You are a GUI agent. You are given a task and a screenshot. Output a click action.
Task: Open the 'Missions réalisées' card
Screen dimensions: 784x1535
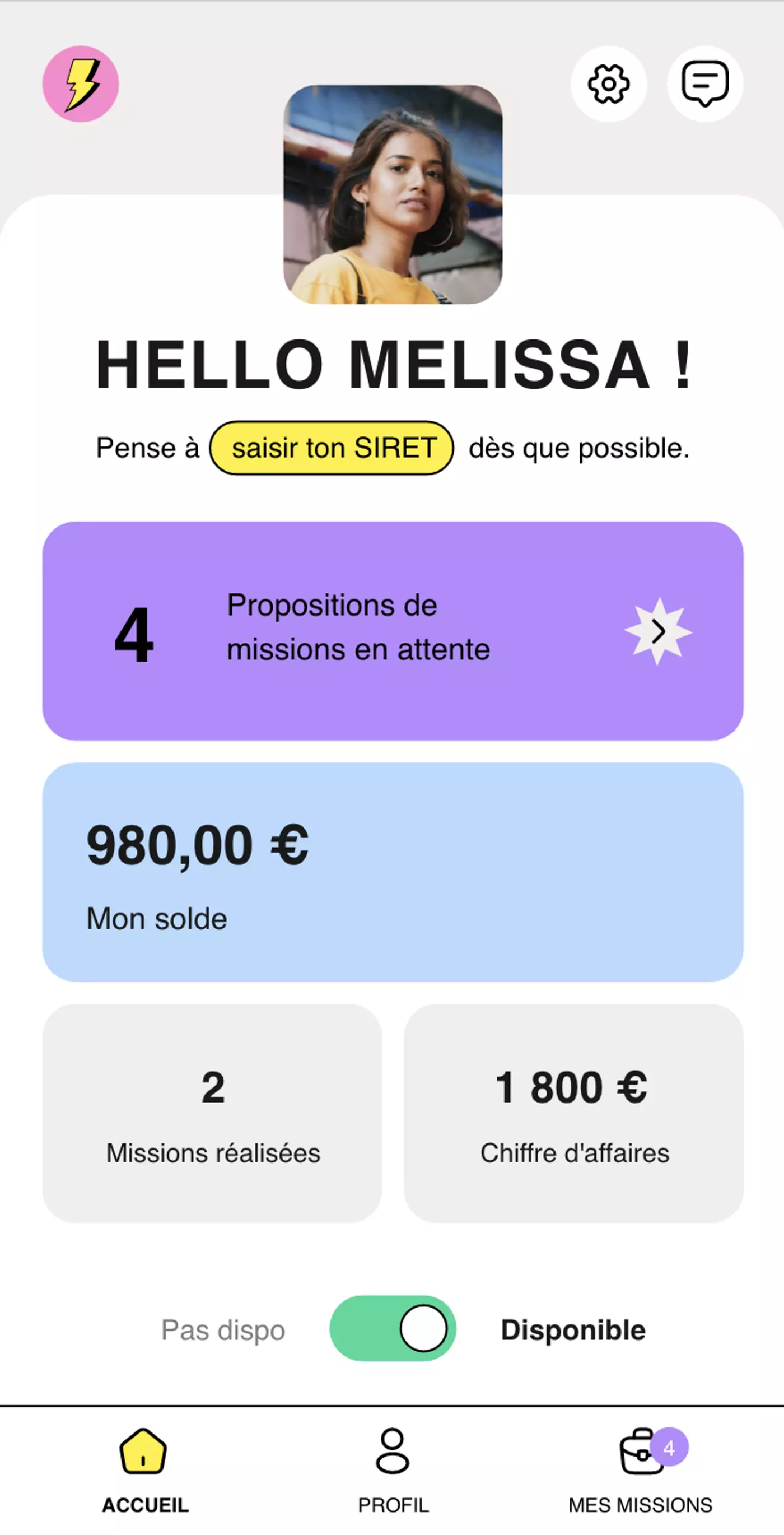(212, 1113)
